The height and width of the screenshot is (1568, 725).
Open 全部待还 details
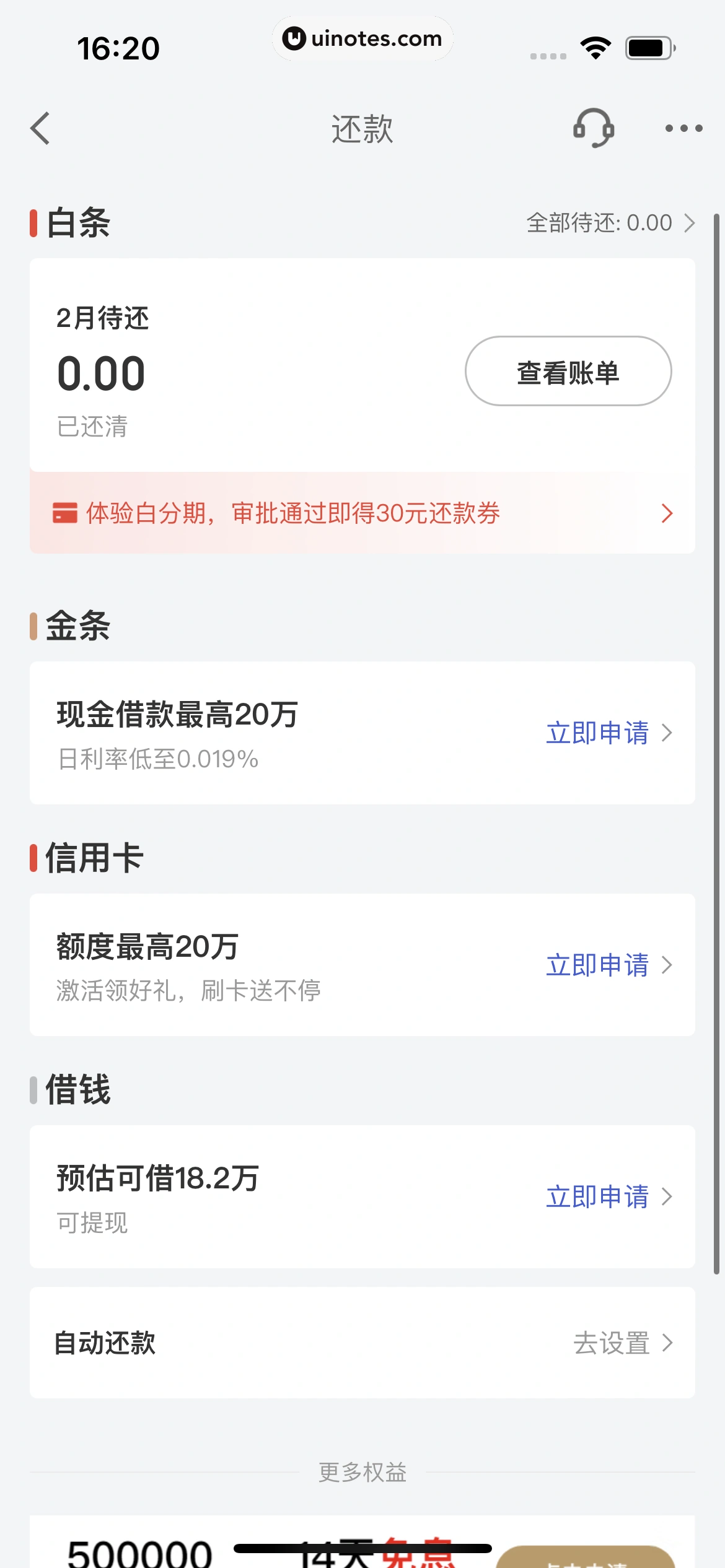610,223
